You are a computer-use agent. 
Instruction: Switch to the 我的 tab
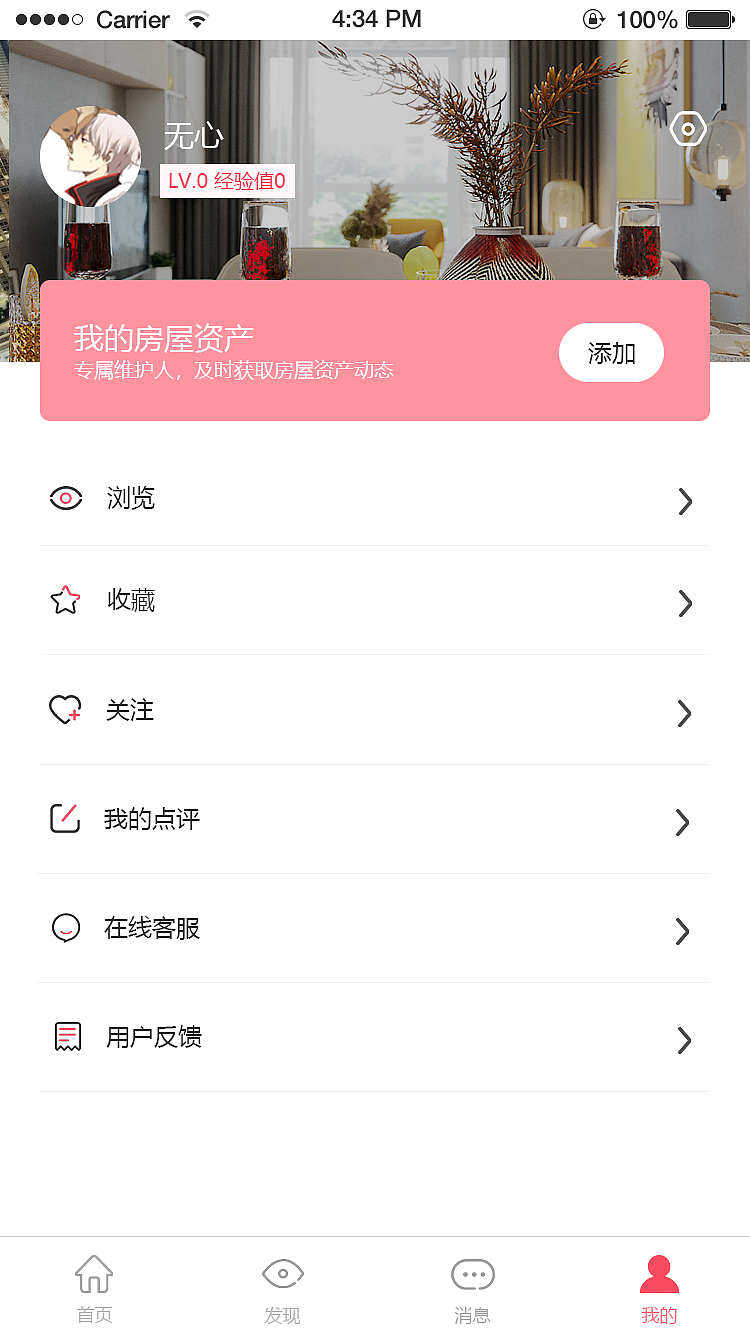click(x=659, y=1287)
